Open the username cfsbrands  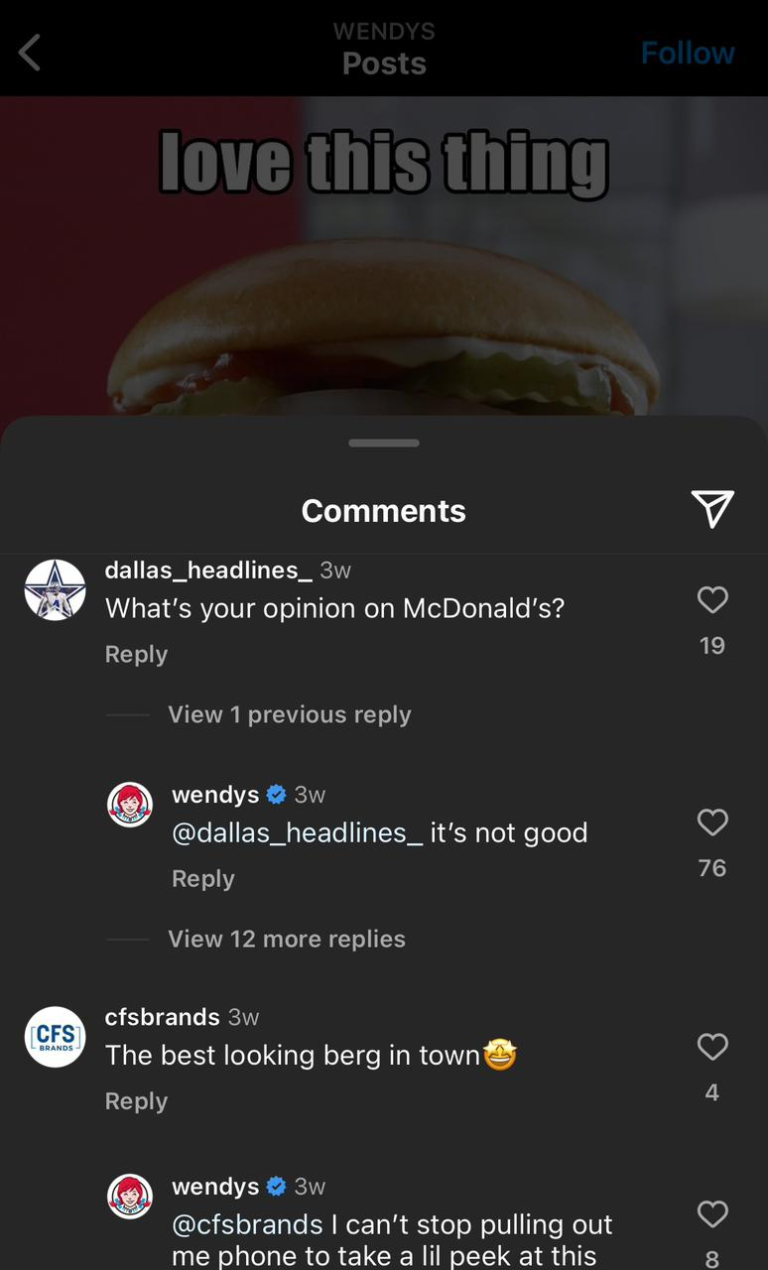[160, 1017]
